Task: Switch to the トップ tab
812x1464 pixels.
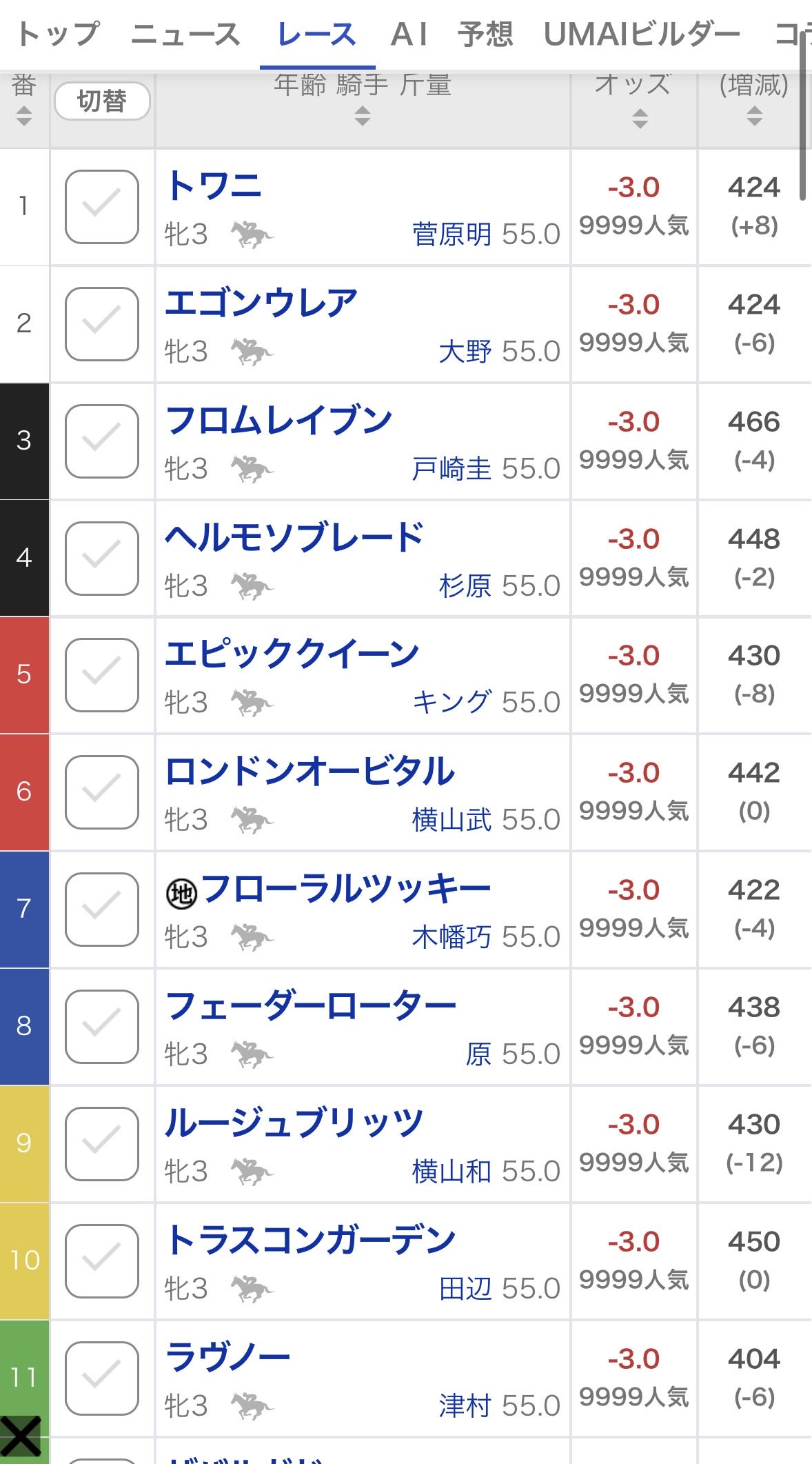Action: click(58, 34)
